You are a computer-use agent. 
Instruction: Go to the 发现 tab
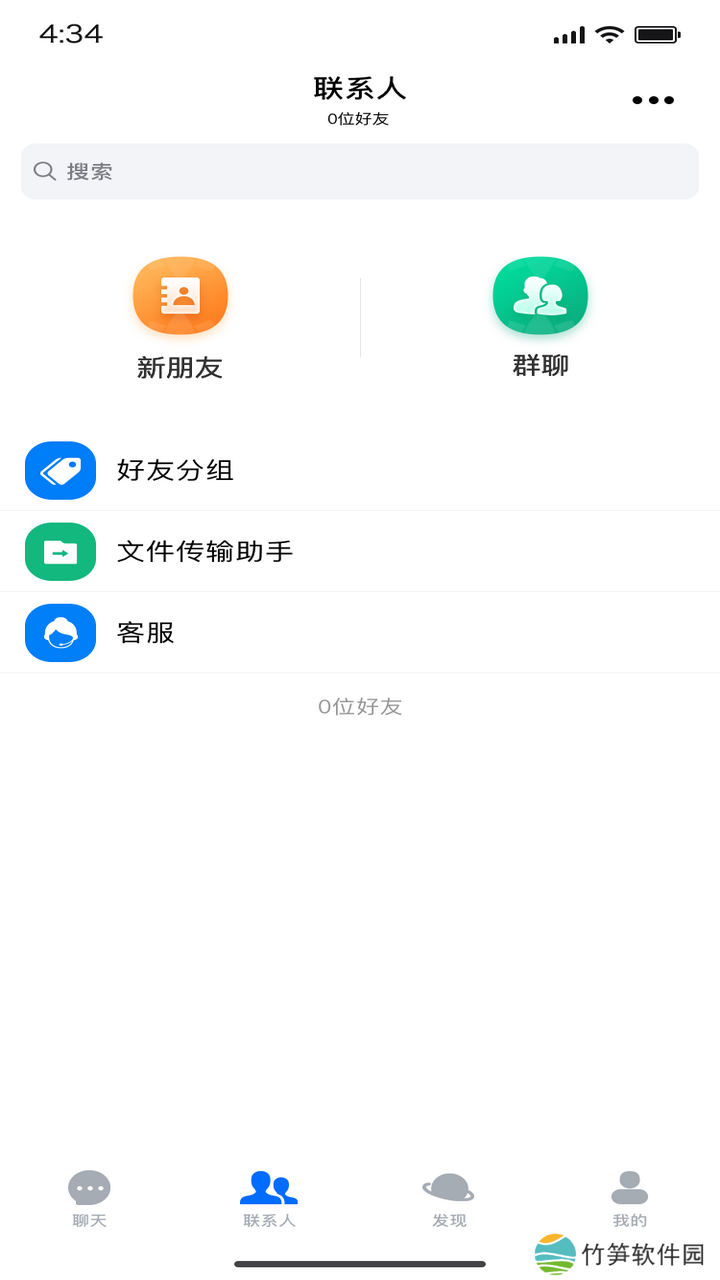tap(449, 1199)
